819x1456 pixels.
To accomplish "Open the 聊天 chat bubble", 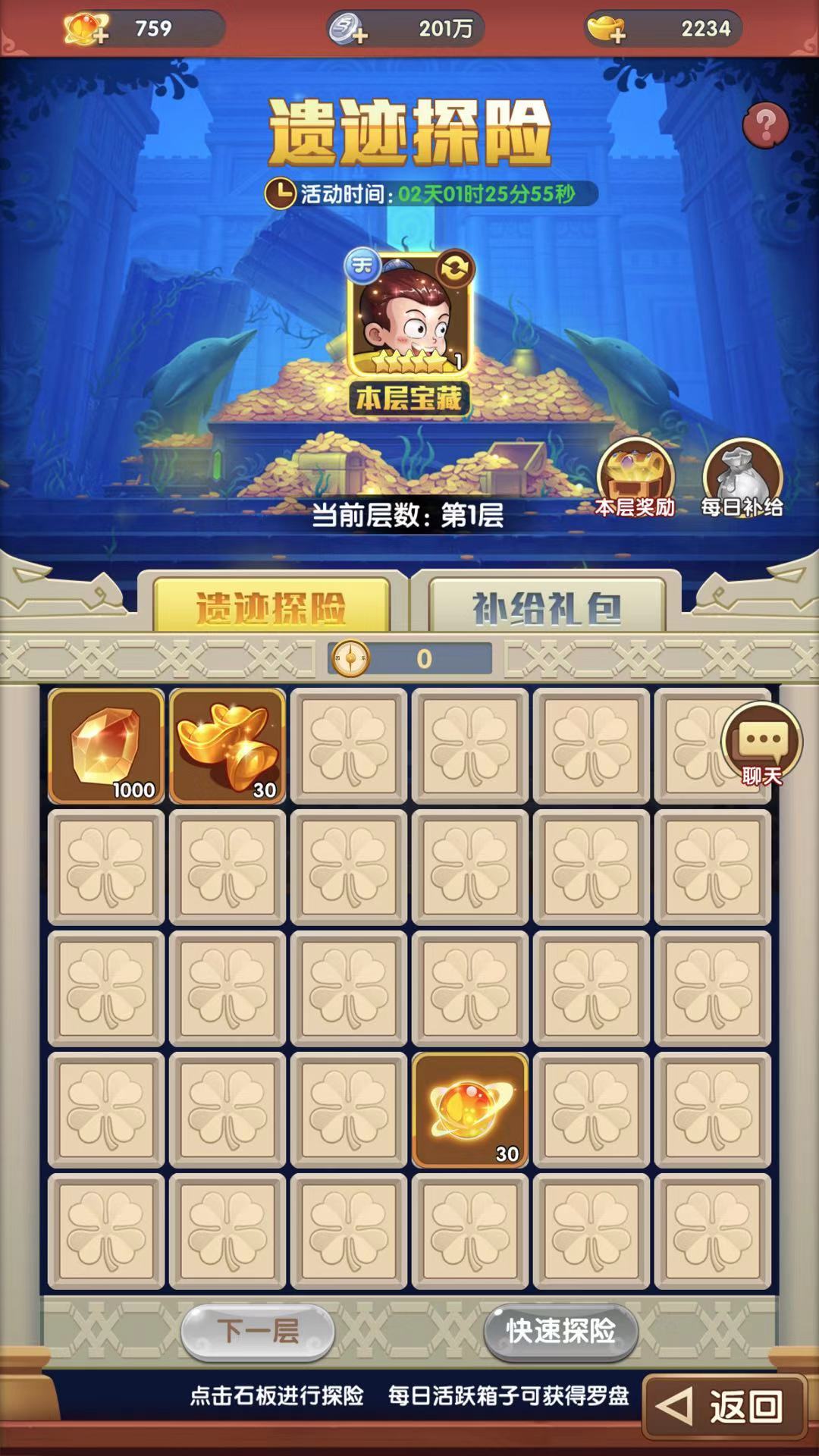I will click(761, 744).
